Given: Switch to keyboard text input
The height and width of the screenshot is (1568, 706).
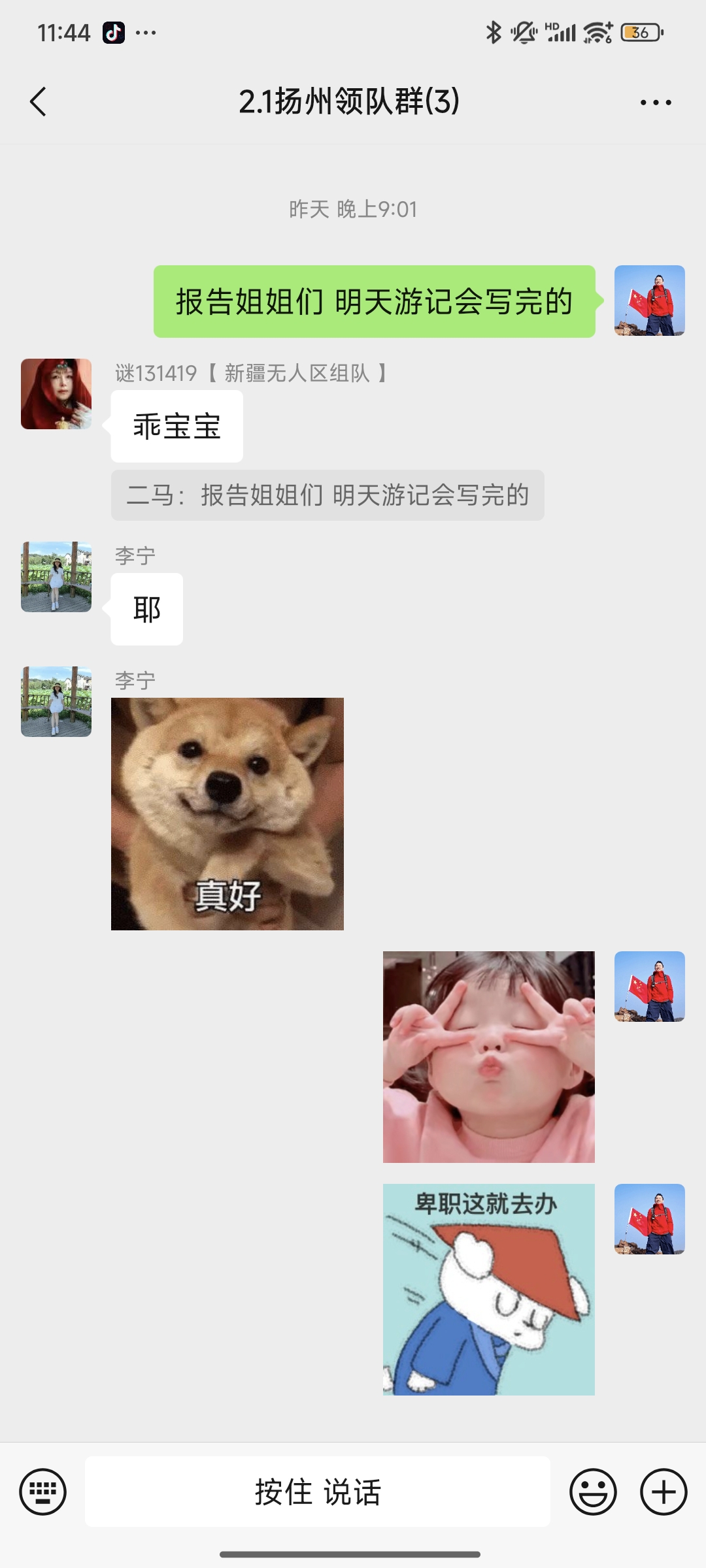Looking at the screenshot, I should tap(43, 1492).
